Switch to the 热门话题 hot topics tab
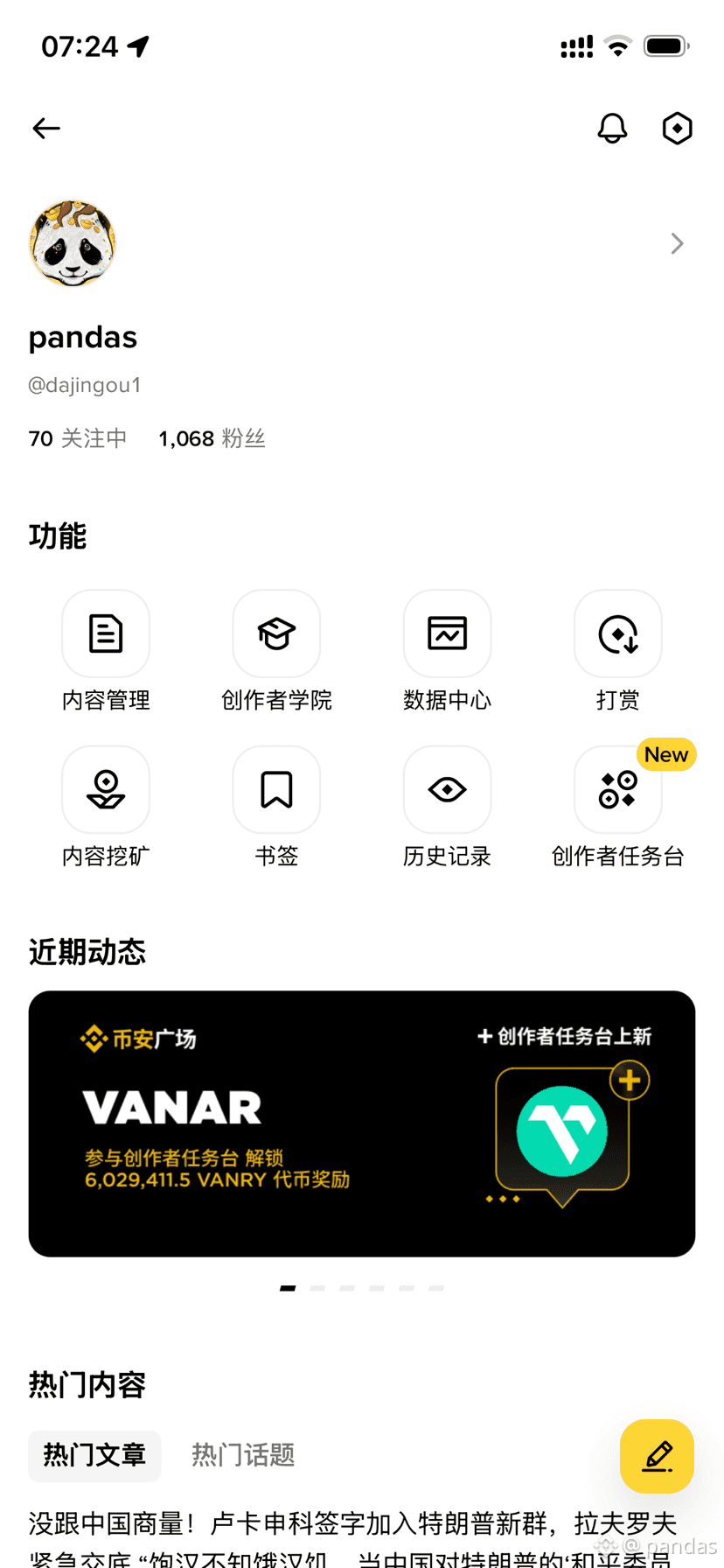Screen dimensions: 724x1568 (x=242, y=1456)
